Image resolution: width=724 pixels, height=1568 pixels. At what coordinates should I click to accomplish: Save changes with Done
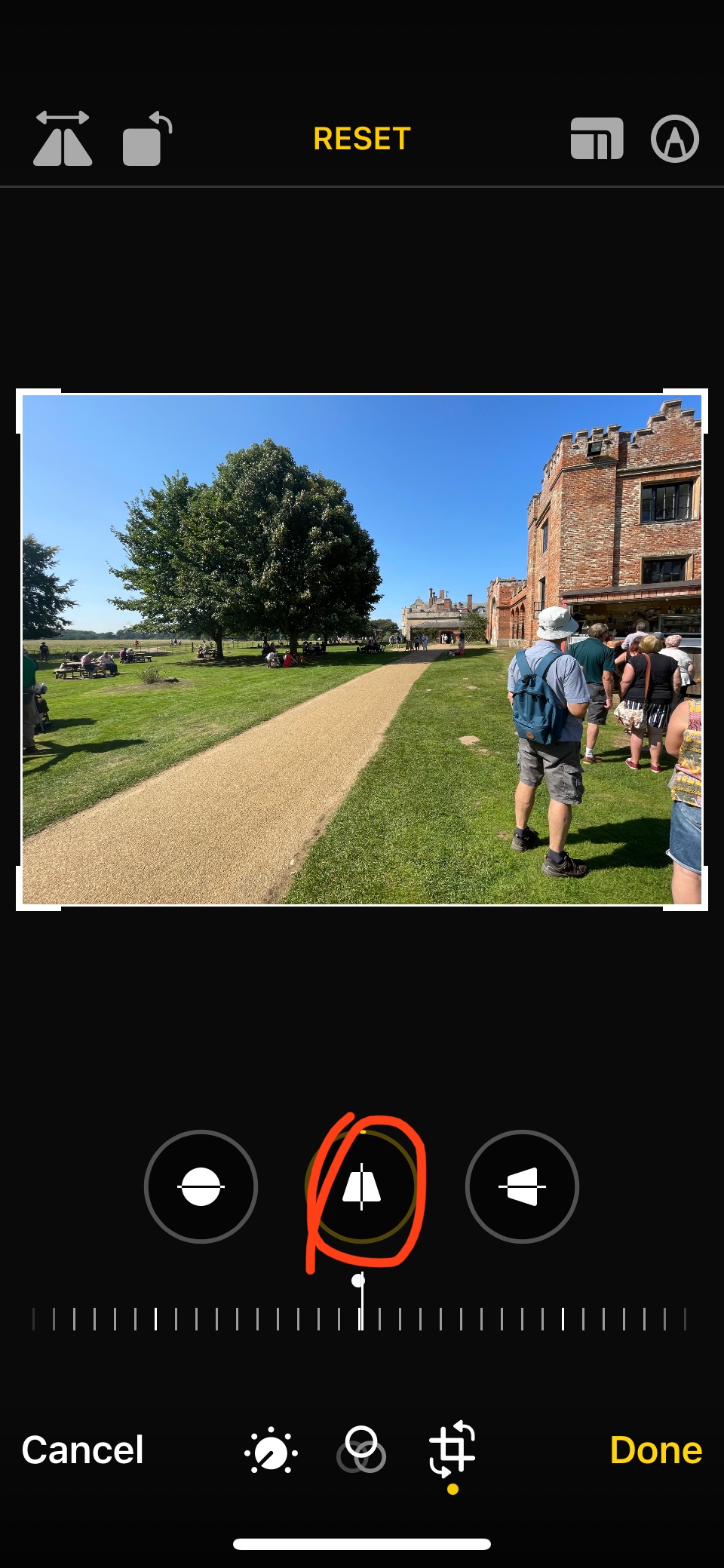coord(655,1450)
